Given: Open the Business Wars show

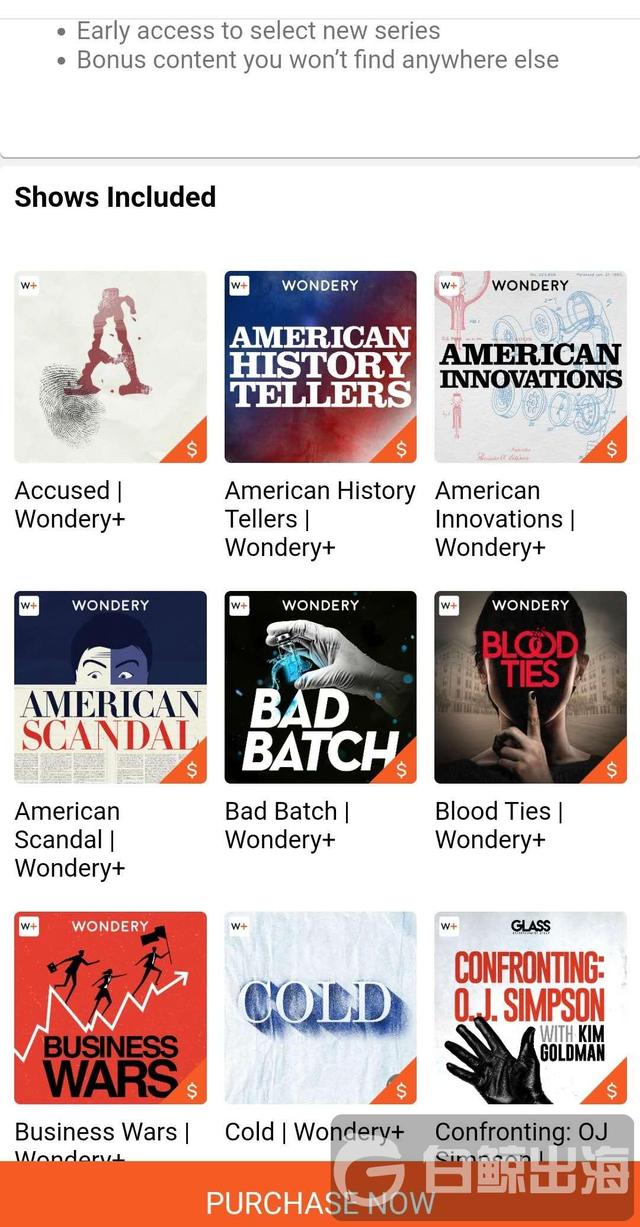Looking at the screenshot, I should point(110,1007).
